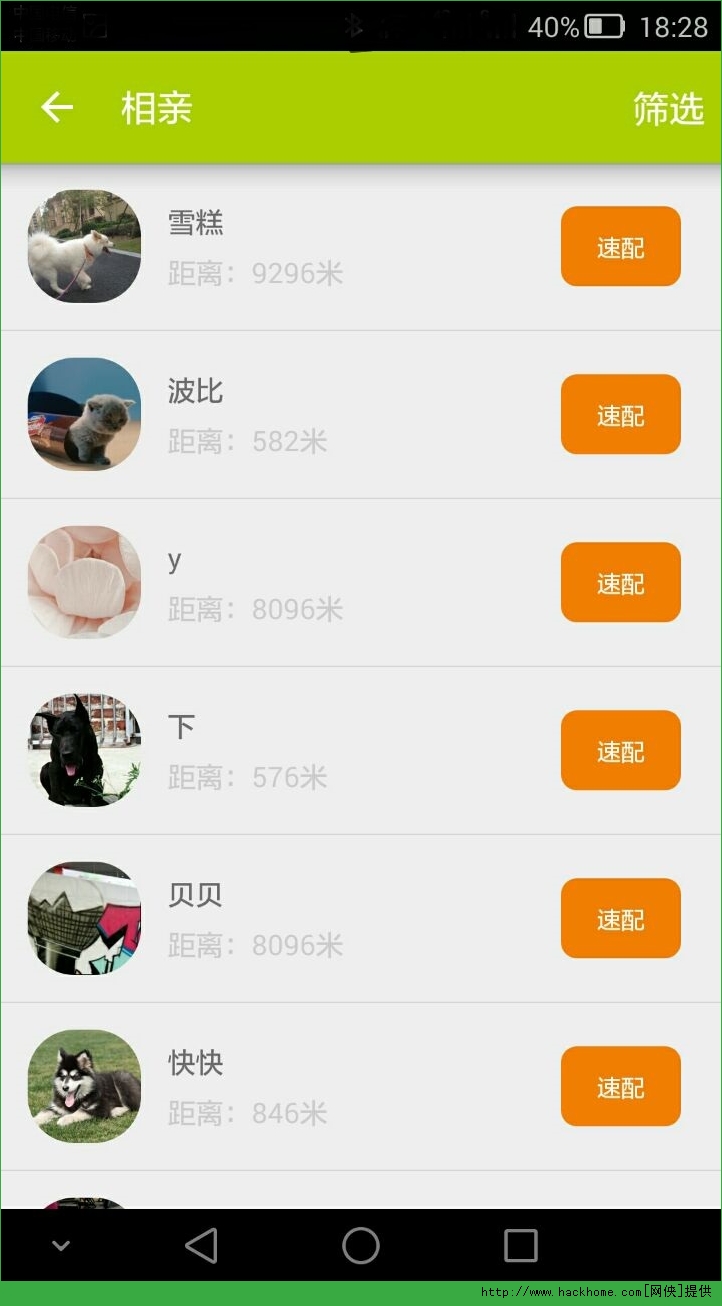Open the 筛选 filter option

click(668, 109)
